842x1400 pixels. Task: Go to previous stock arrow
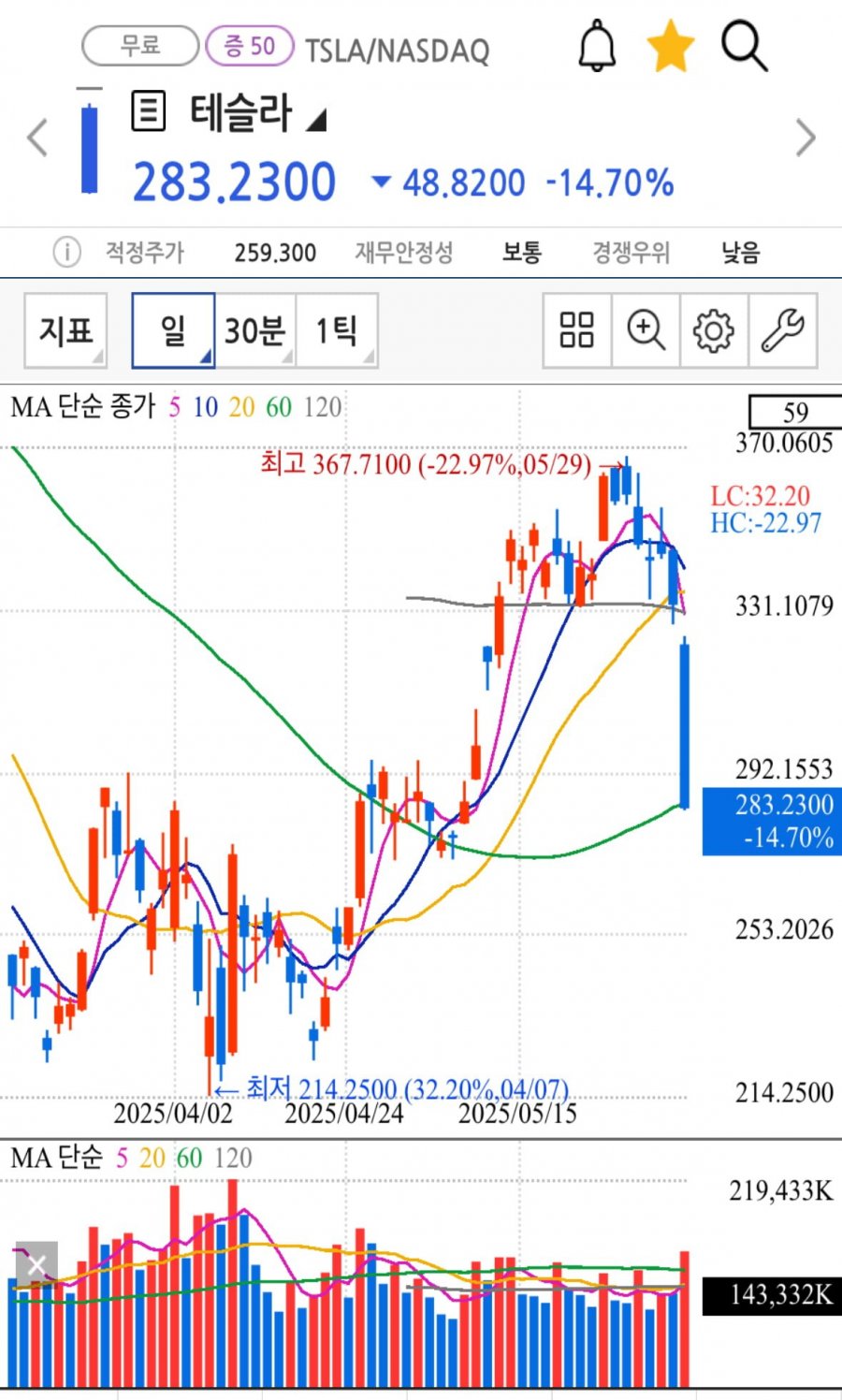[37, 139]
